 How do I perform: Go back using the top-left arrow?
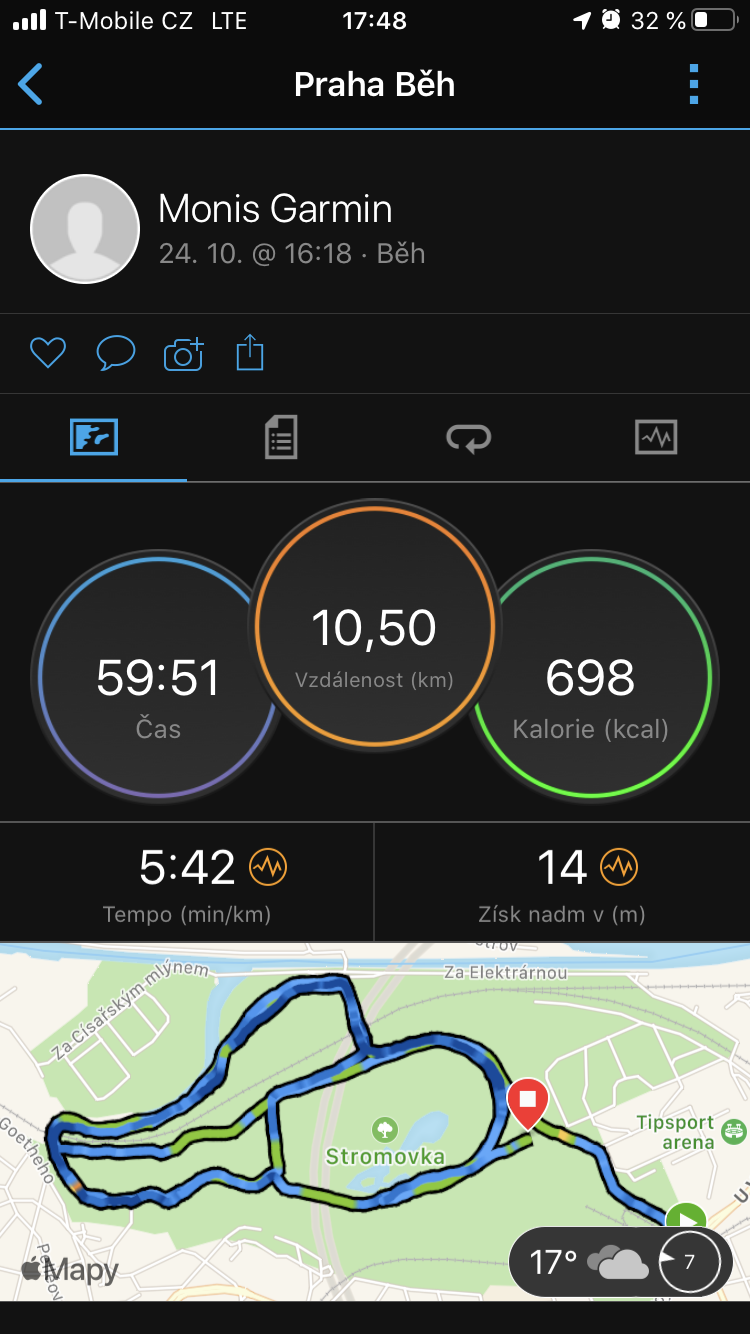(31, 85)
